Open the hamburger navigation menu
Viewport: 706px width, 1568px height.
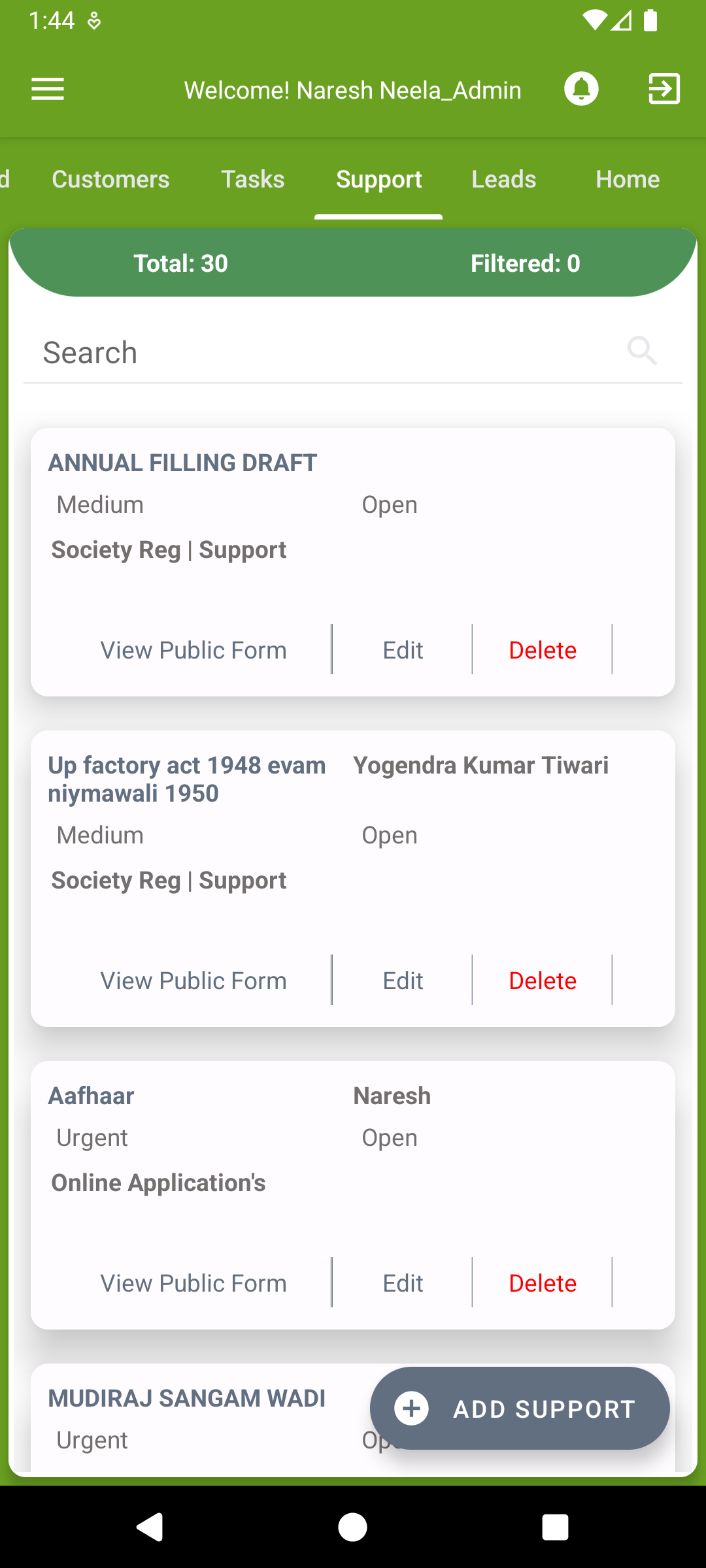click(x=47, y=88)
